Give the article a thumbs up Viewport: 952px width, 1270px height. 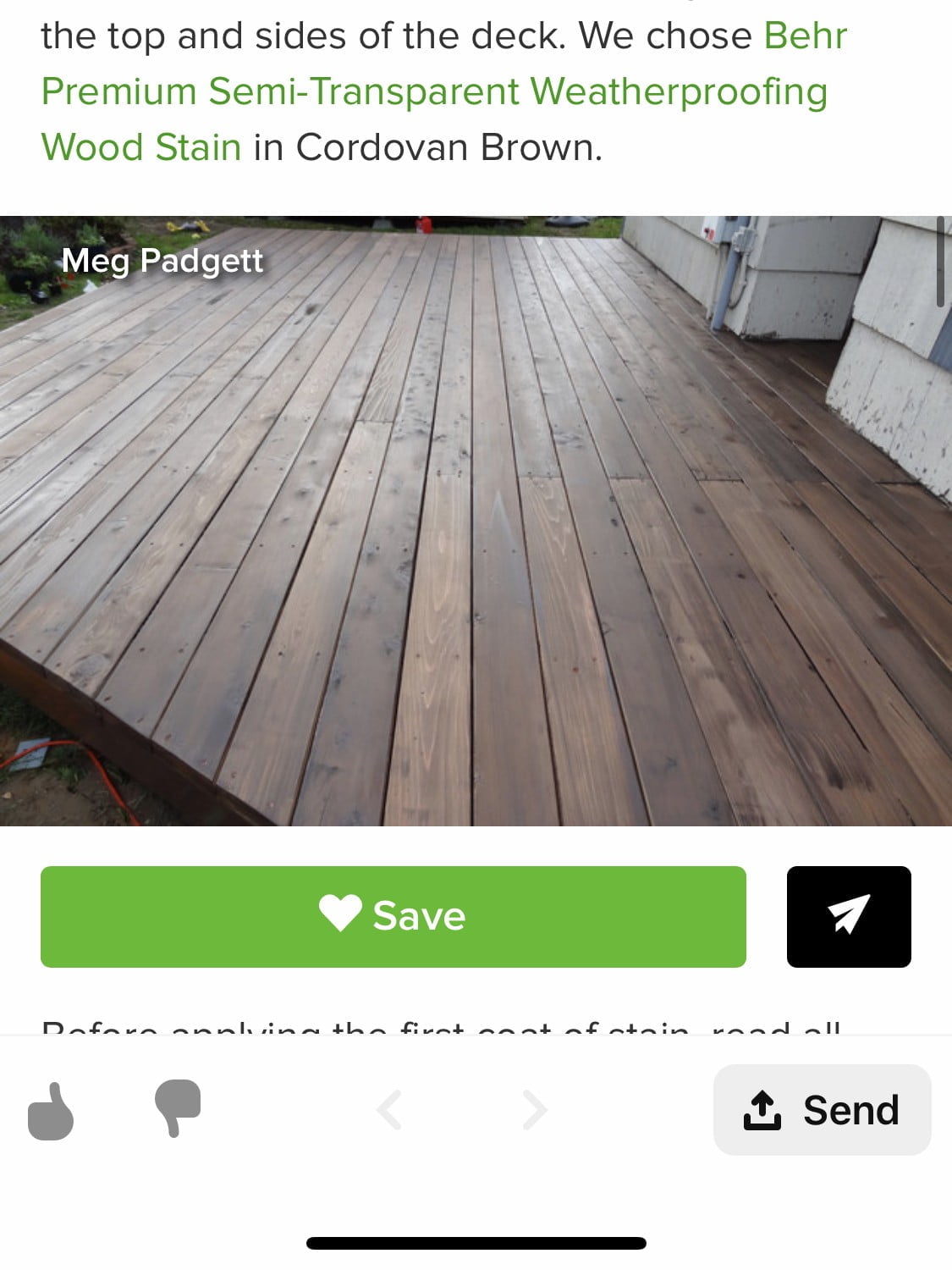[51, 1110]
